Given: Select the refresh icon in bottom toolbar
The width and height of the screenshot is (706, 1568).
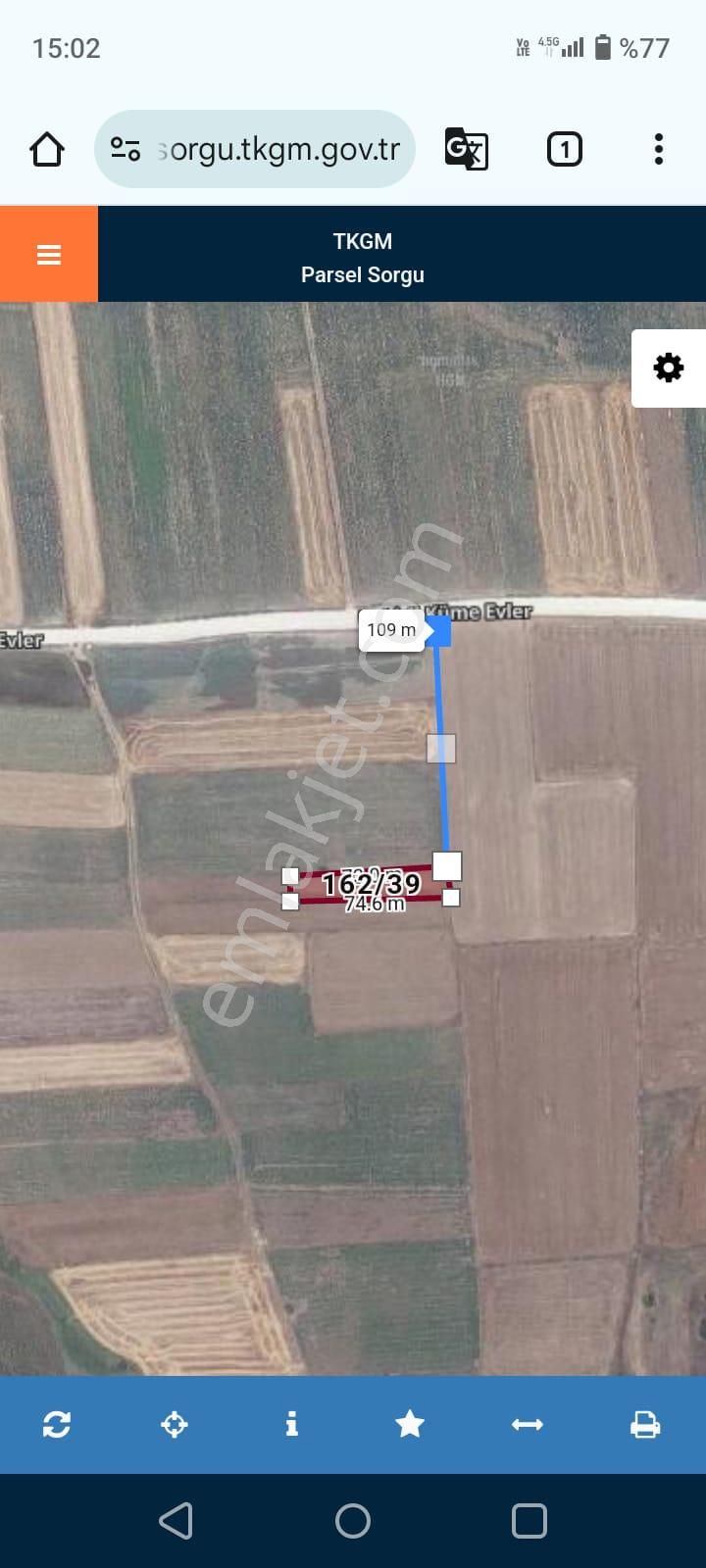Looking at the screenshot, I should tap(57, 1425).
